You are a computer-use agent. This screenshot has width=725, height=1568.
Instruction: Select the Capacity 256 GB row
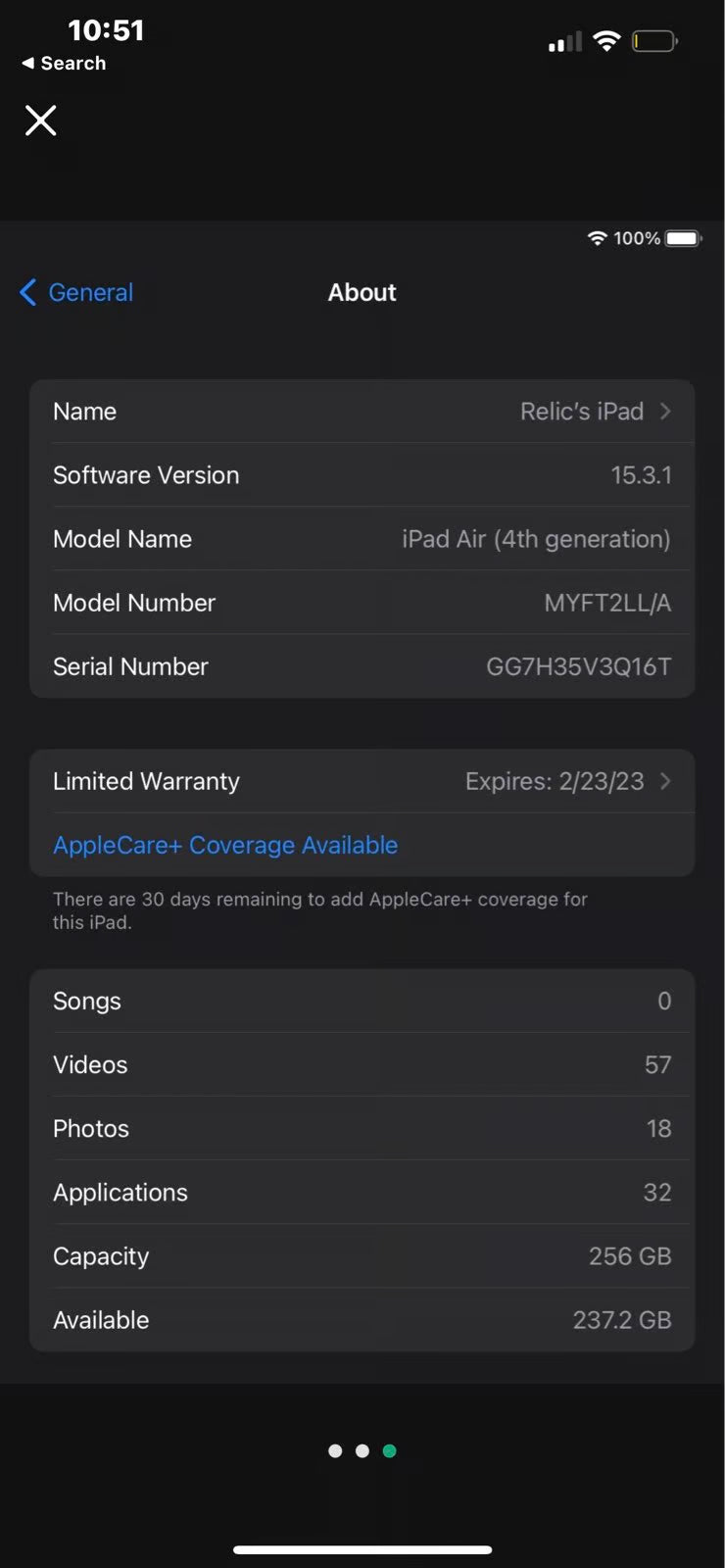point(362,1255)
